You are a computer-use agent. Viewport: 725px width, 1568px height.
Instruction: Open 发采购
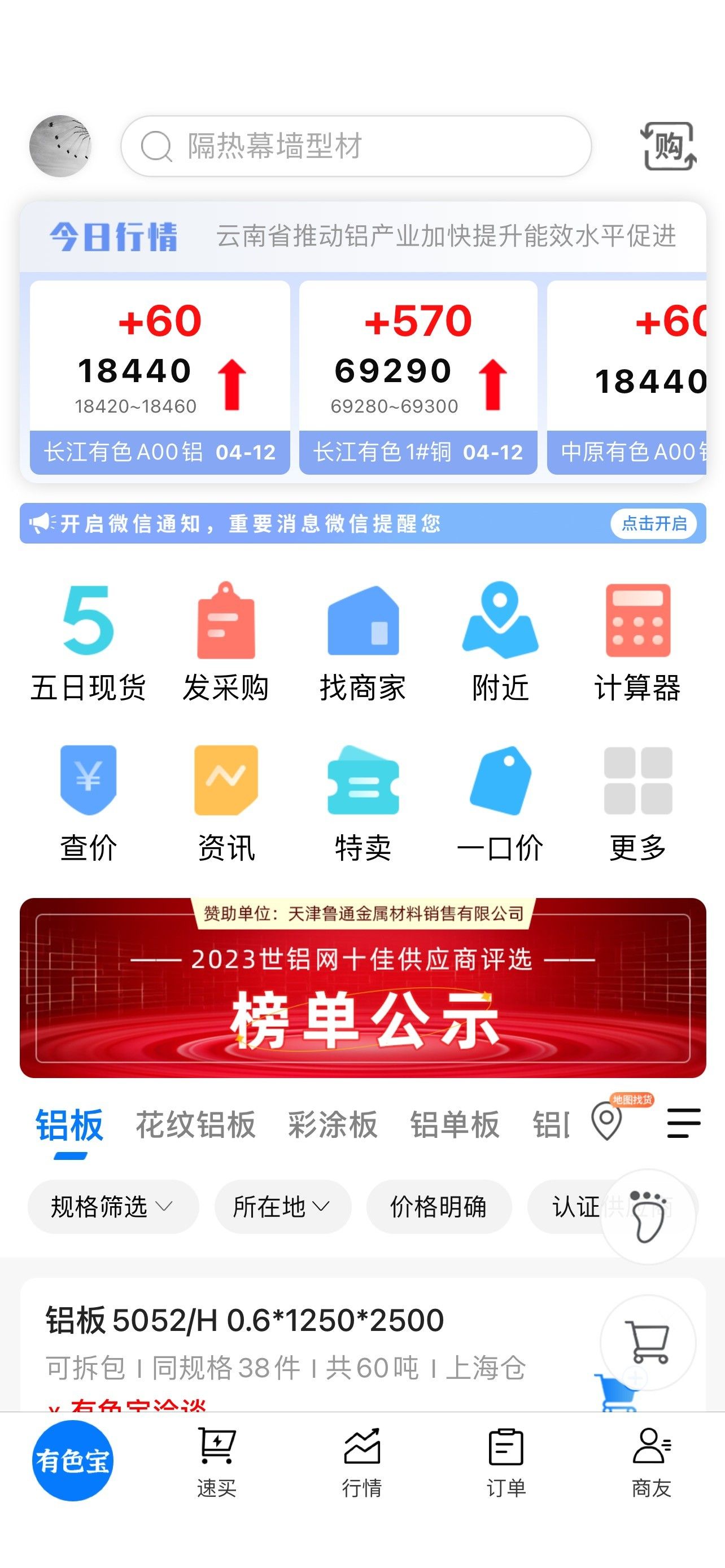point(225,642)
